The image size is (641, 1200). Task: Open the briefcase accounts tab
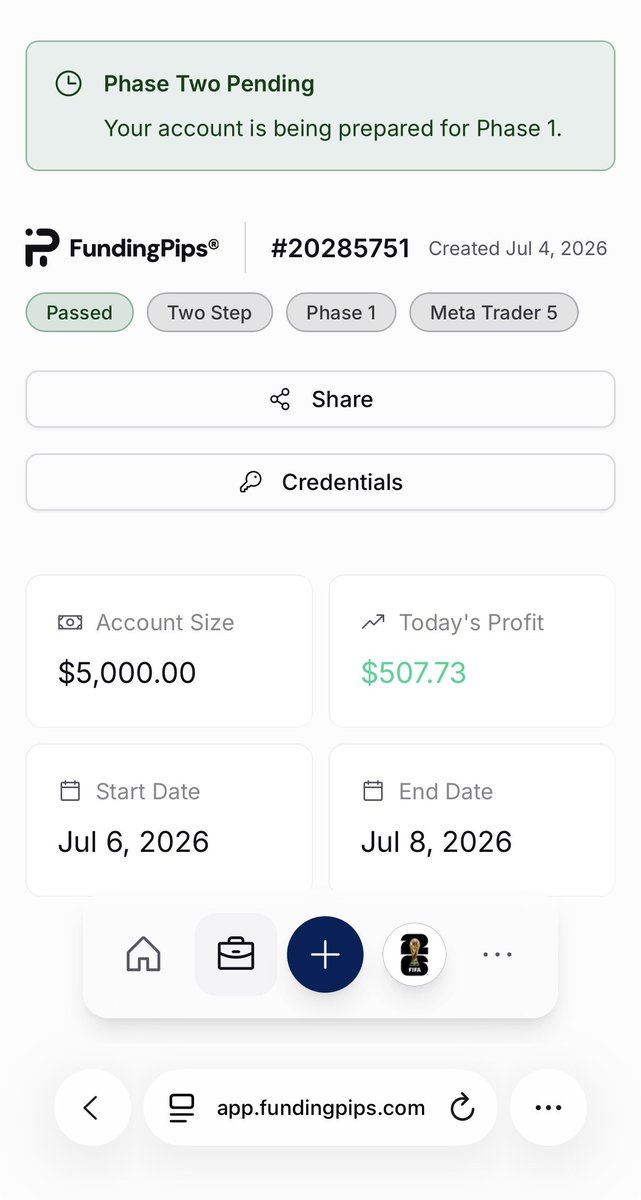(236, 954)
